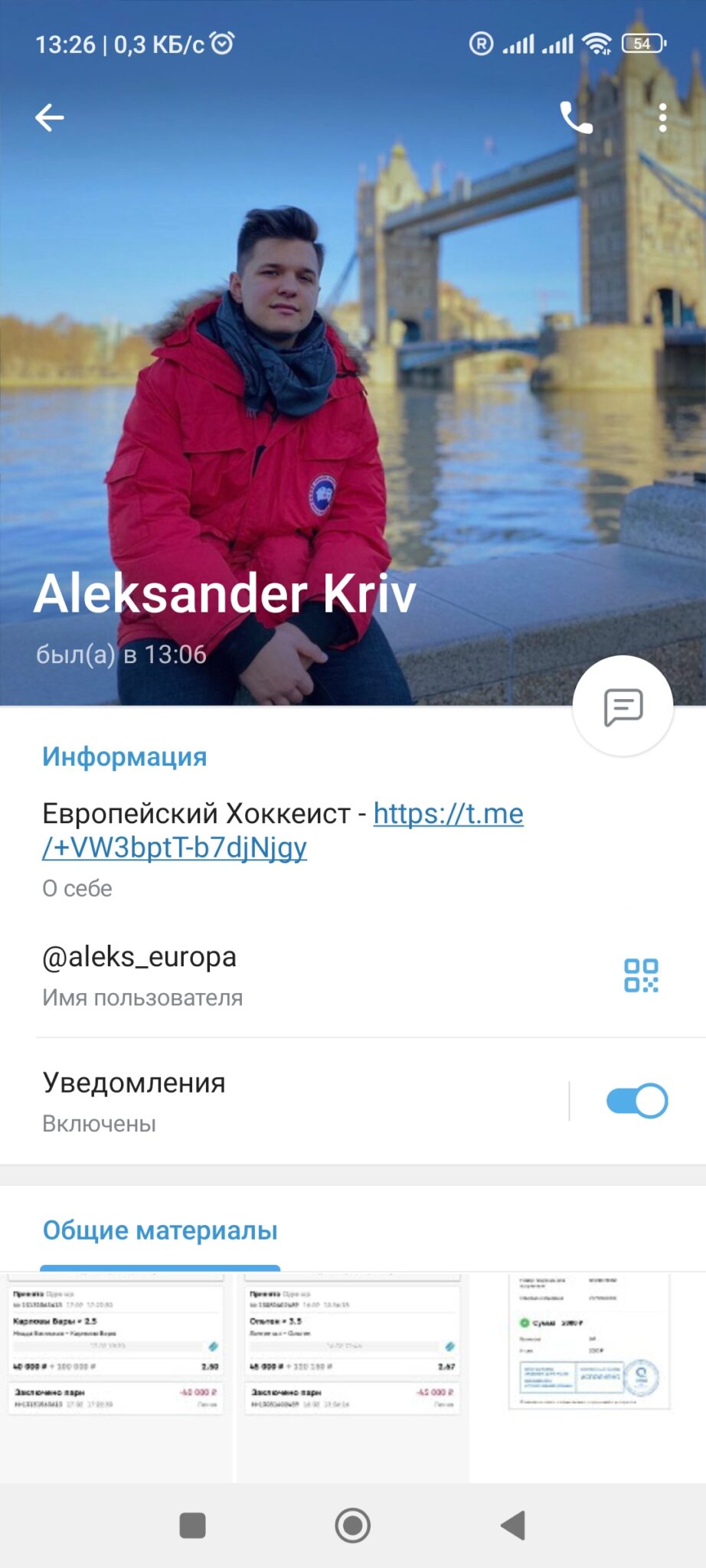This screenshot has width=706, height=1568.
Task: Open the t.me link in the bio
Action: 283,830
